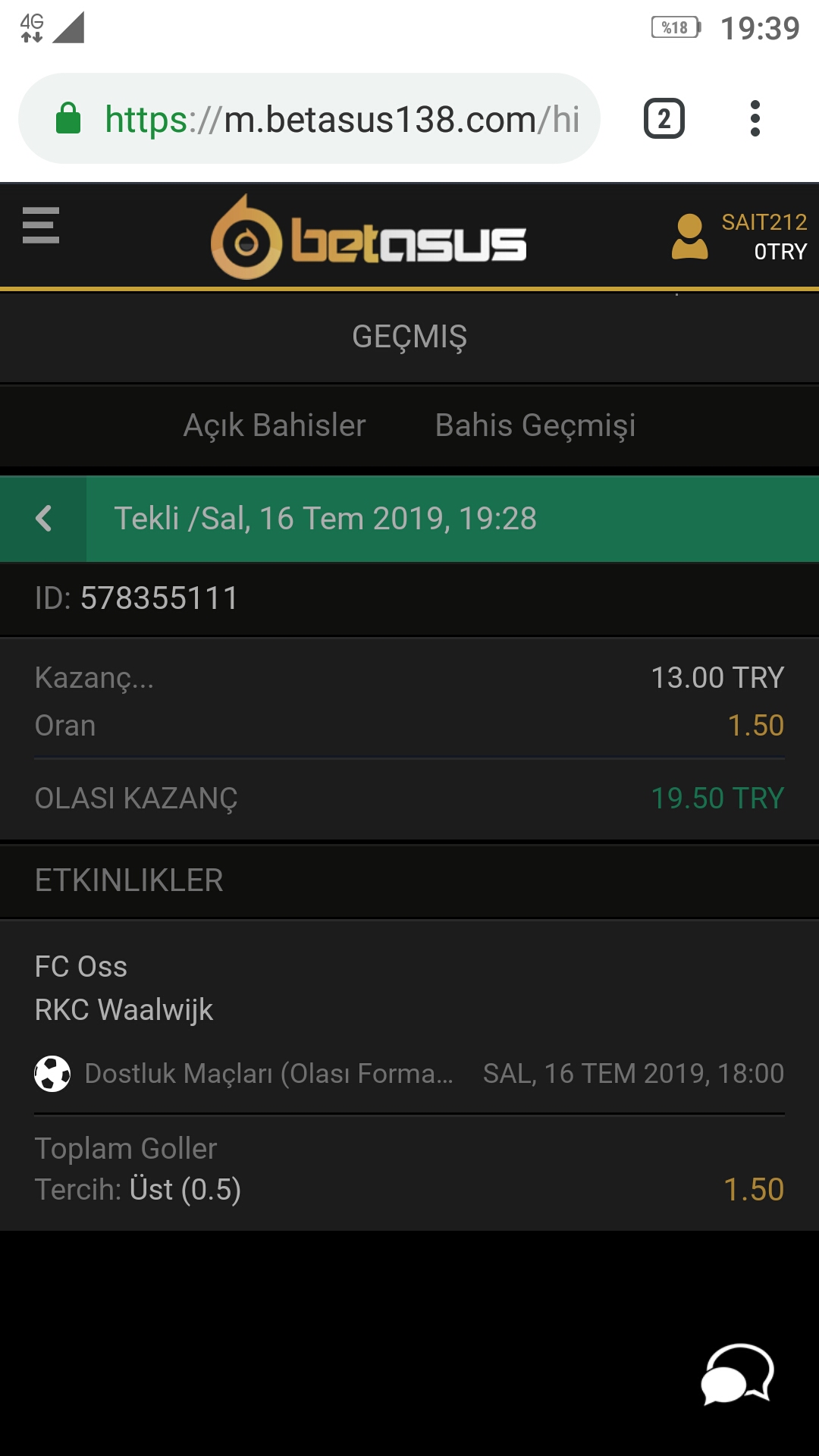
Task: Open the browser overflow menu
Action: [755, 118]
